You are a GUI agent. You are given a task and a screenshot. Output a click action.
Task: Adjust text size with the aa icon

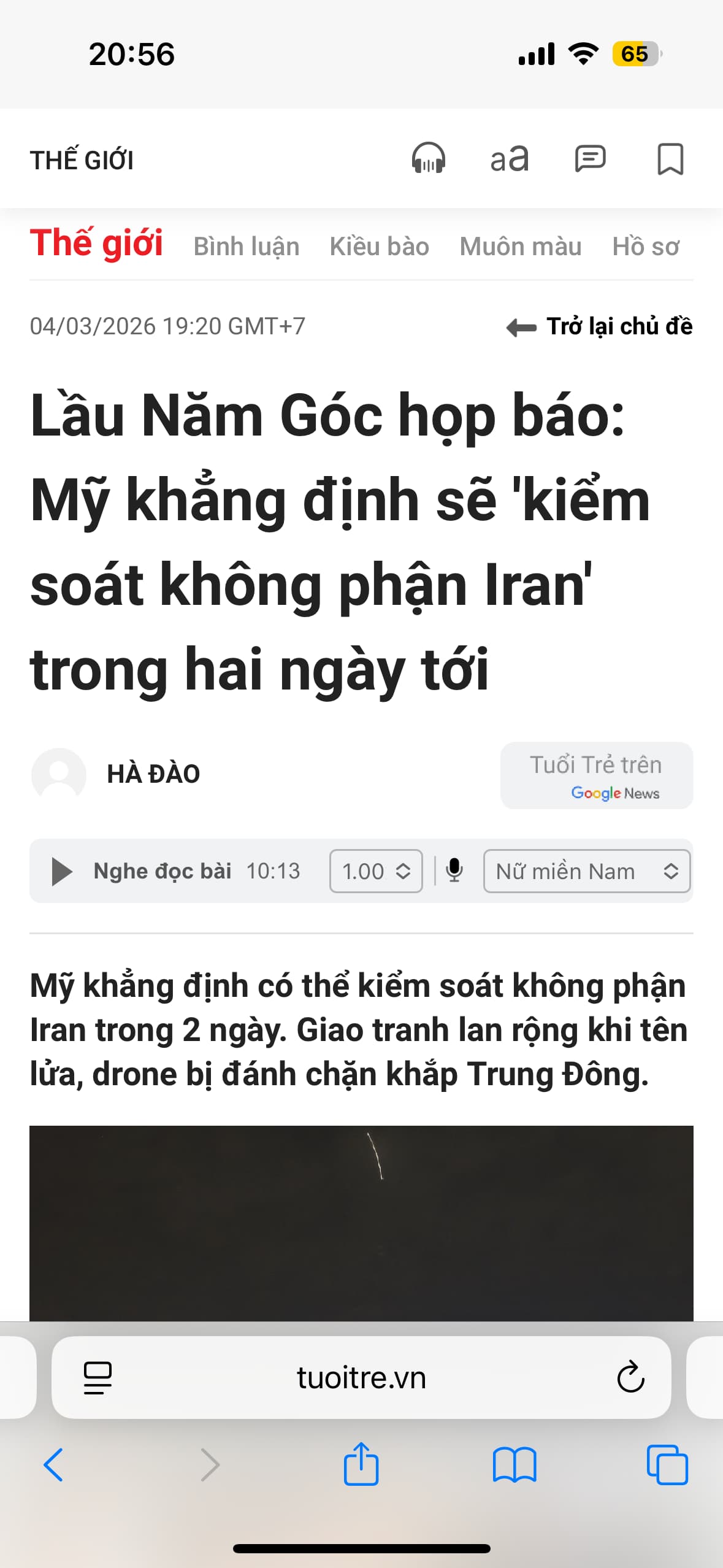[x=509, y=159]
